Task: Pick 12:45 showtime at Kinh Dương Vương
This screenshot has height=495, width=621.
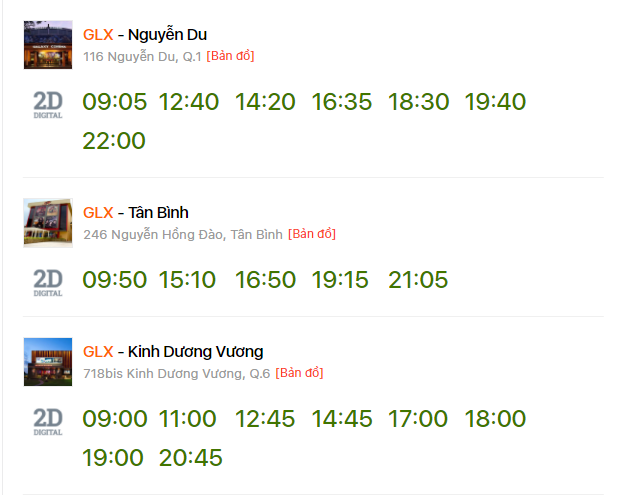Action: coord(265,419)
